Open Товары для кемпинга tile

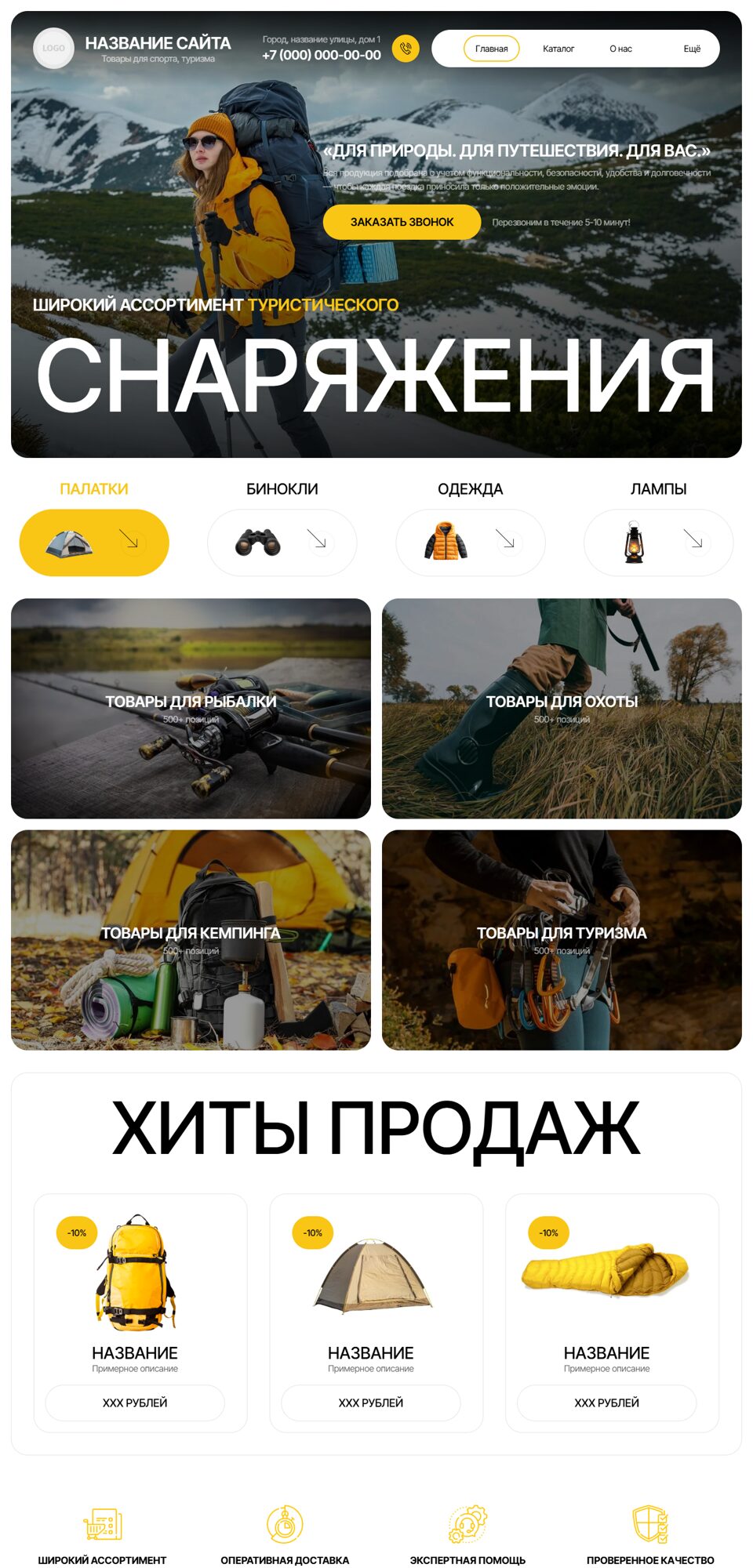[191, 939]
